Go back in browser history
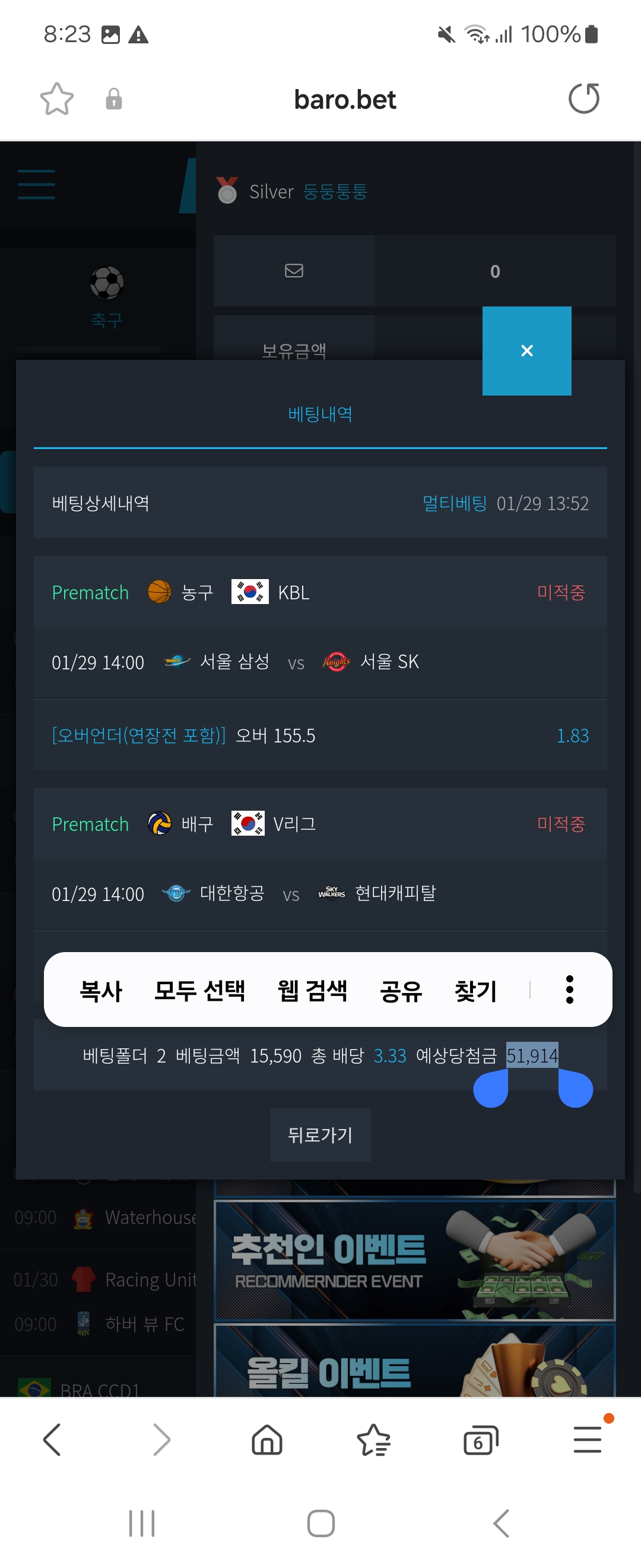This screenshot has width=641, height=1568. point(52,1440)
